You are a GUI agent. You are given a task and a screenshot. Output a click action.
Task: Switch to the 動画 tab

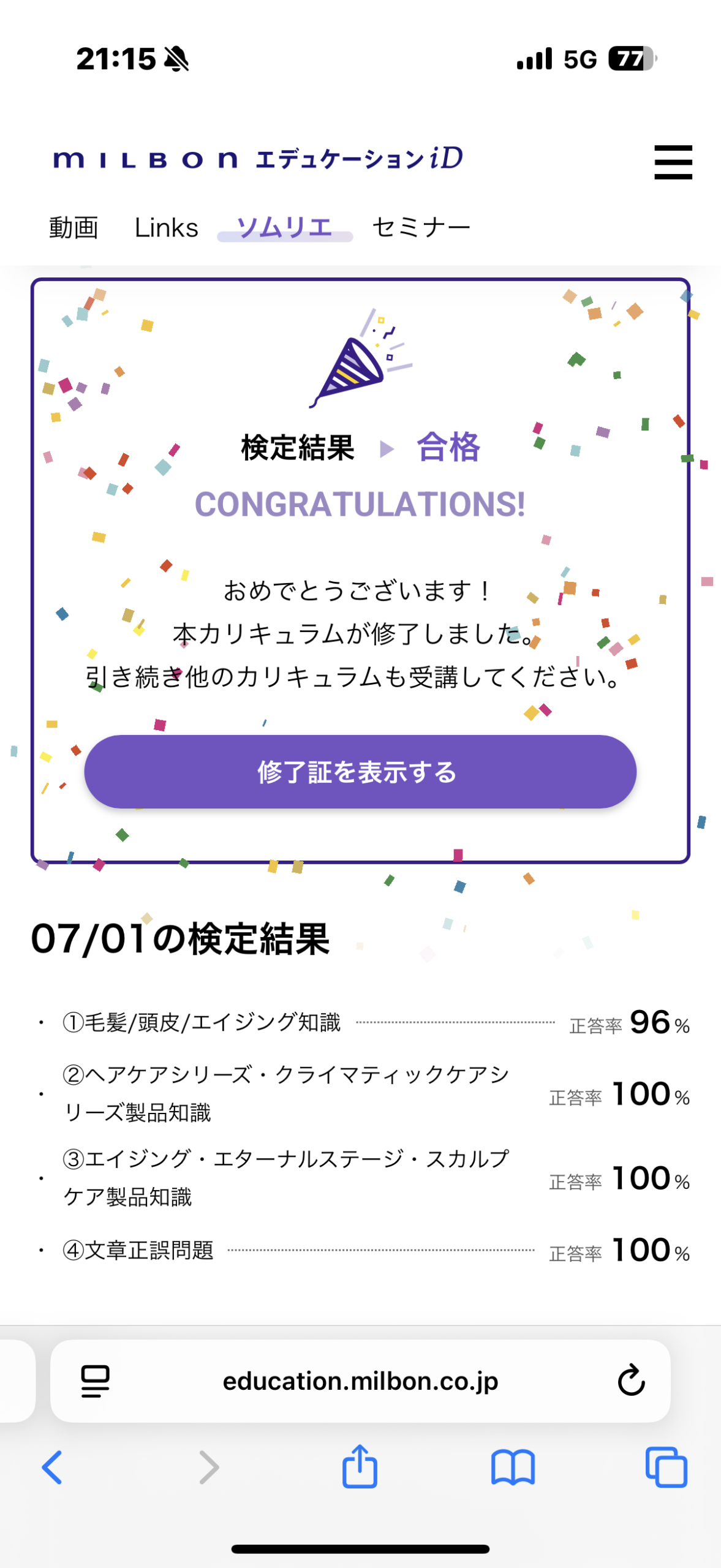[74, 227]
